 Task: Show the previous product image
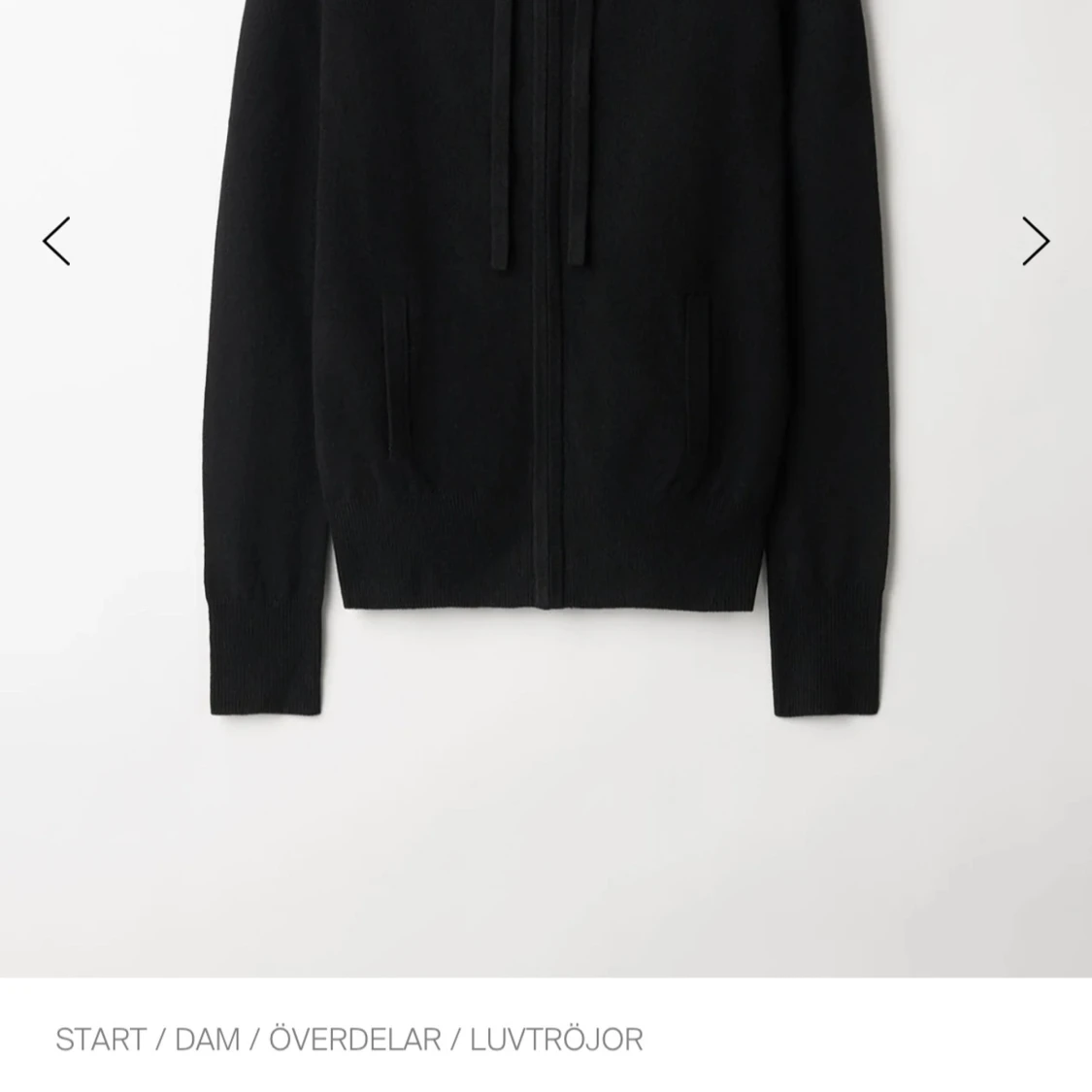[56, 241]
